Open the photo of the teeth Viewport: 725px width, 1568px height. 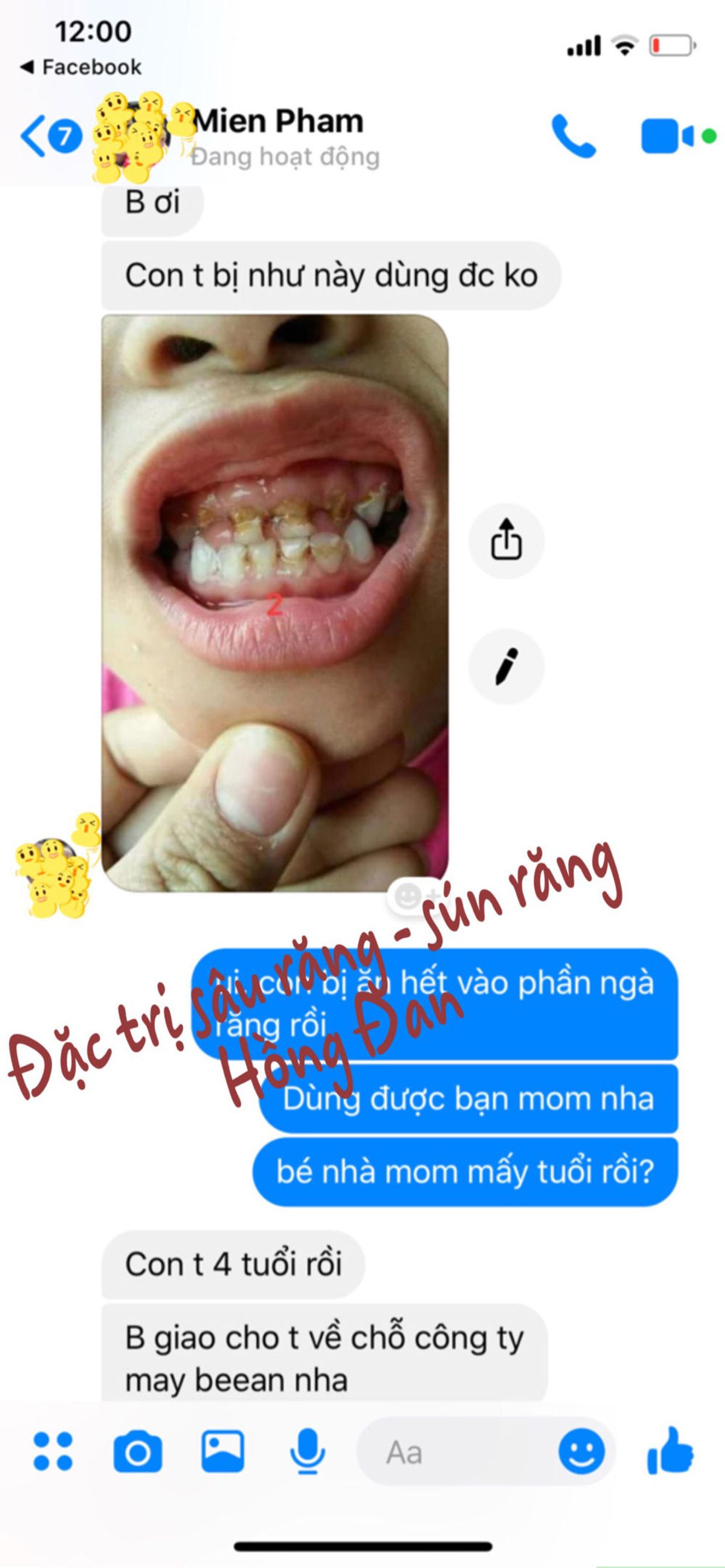pos(275,603)
